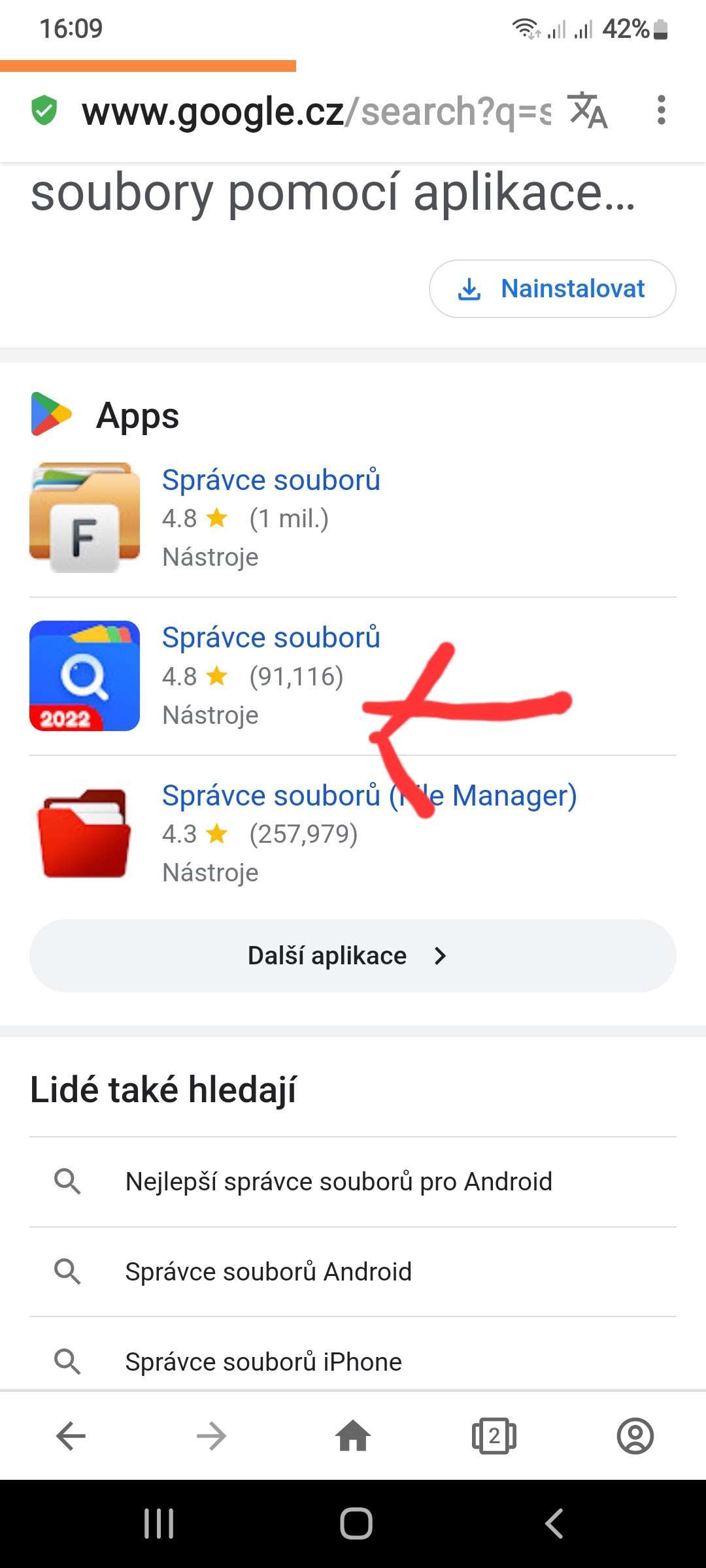The image size is (706, 1568).
Task: Open Správce souborů (File Manager) app result
Action: (369, 796)
